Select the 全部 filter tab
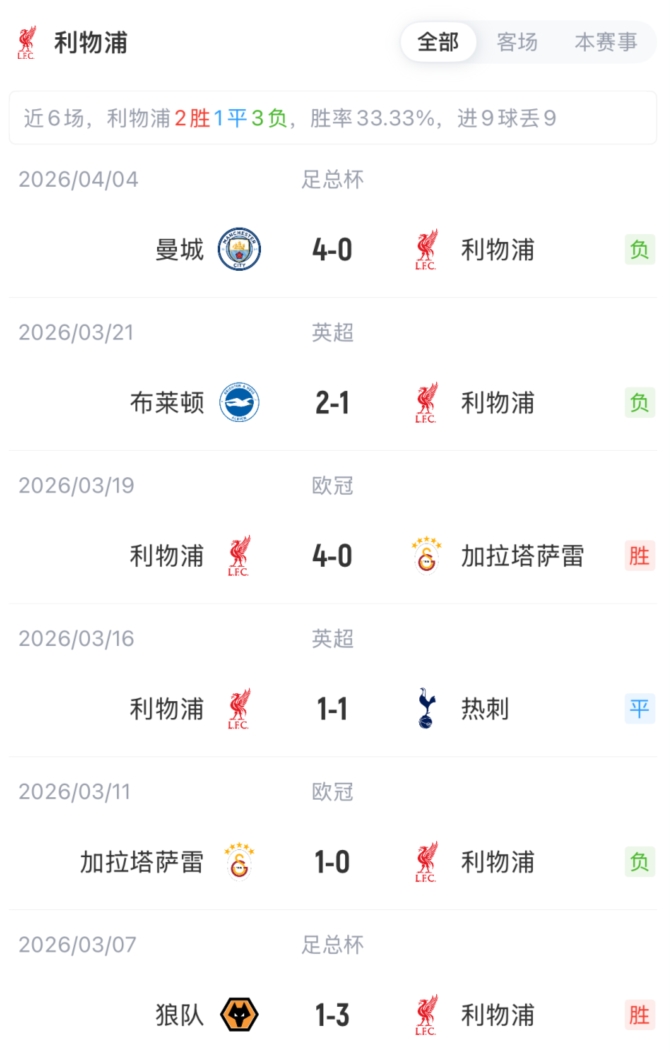 (x=438, y=42)
